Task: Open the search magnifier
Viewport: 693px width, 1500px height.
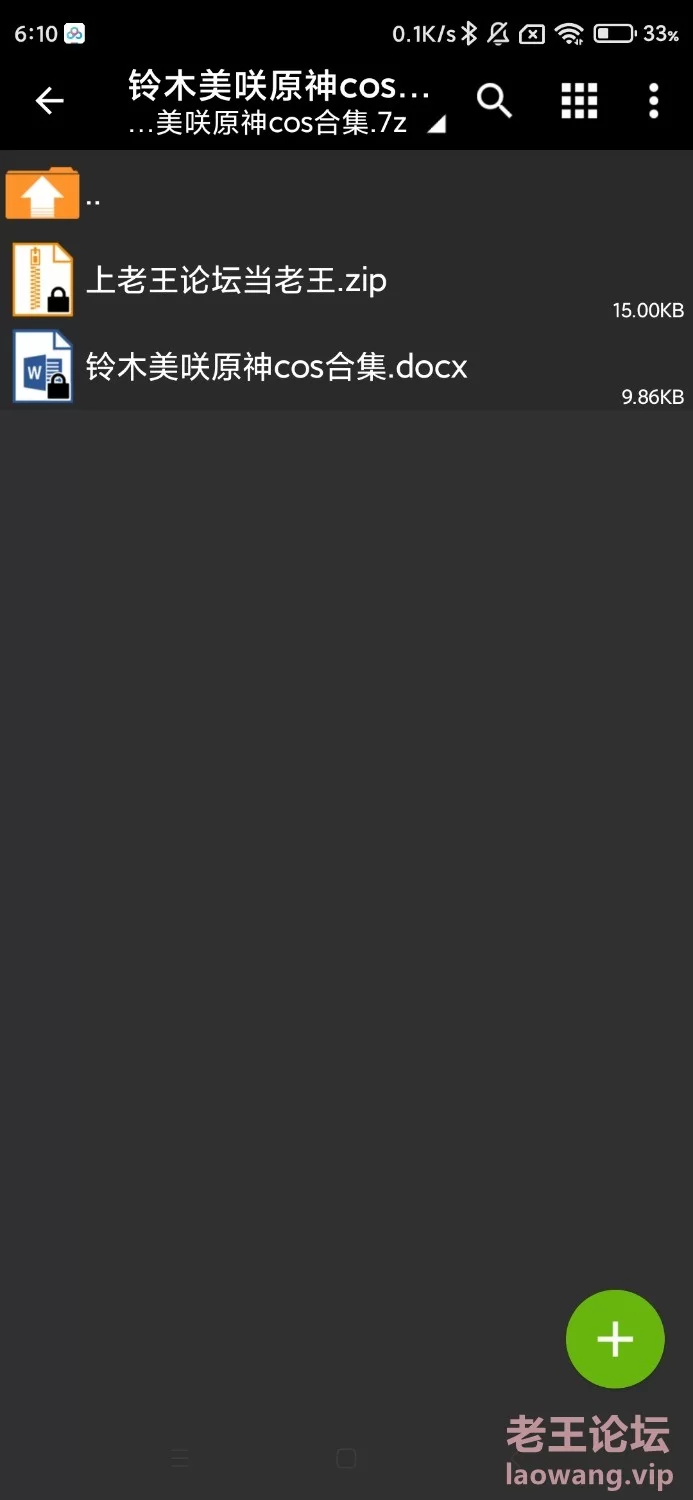Action: [494, 100]
